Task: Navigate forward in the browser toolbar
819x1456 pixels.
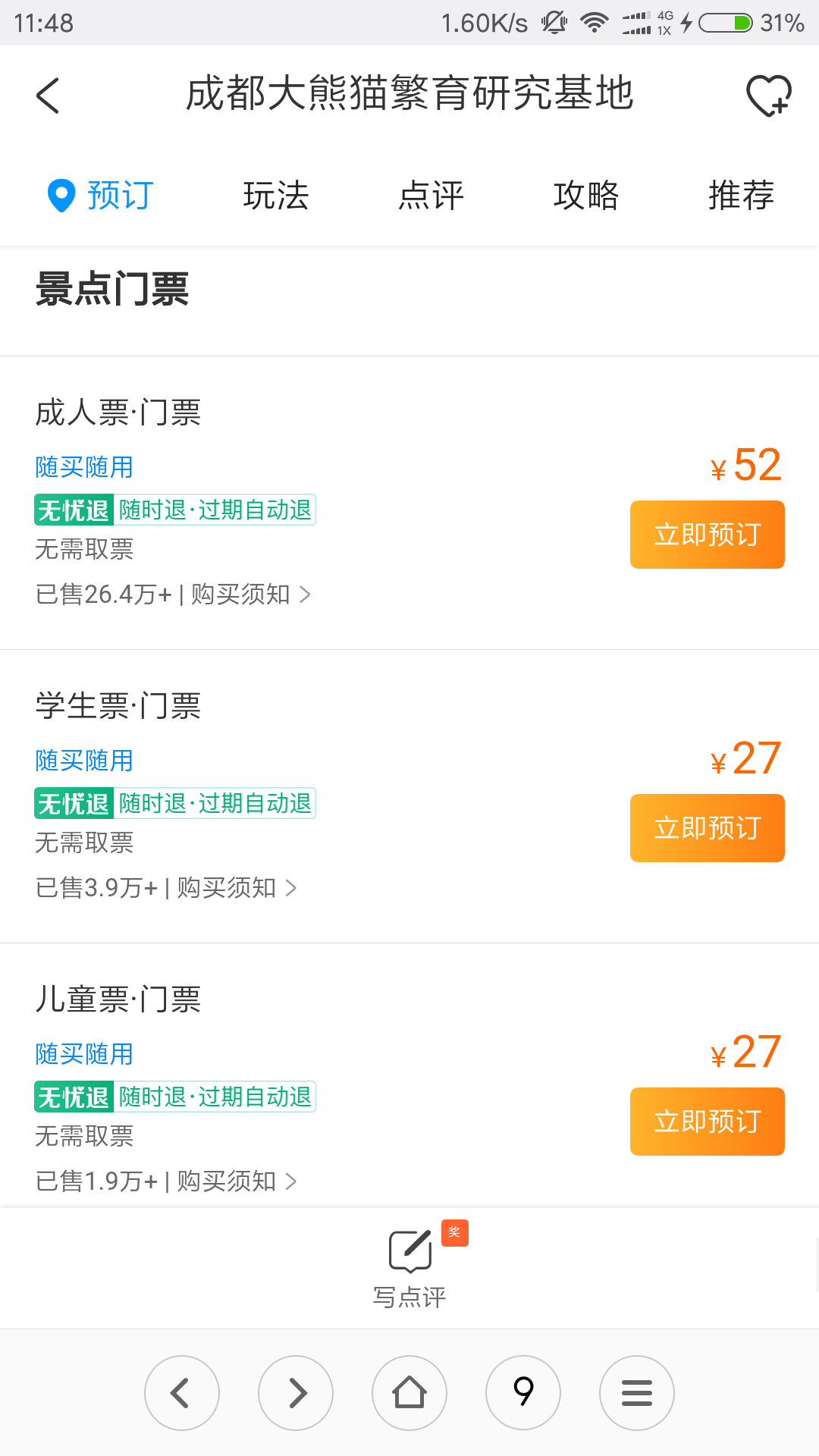Action: point(296,1393)
